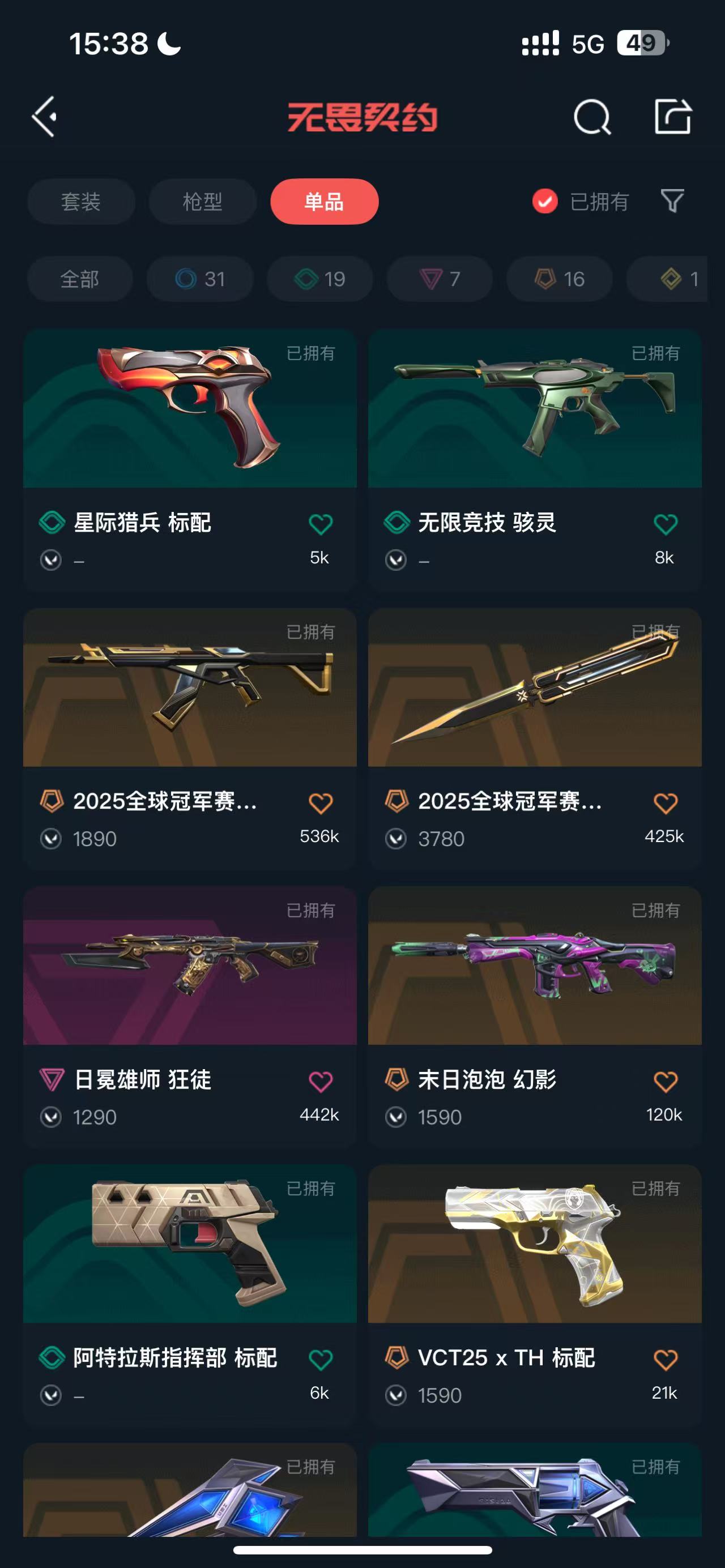Filter by the pink rarity chip 7
The height and width of the screenshot is (1568, 725).
coord(440,279)
